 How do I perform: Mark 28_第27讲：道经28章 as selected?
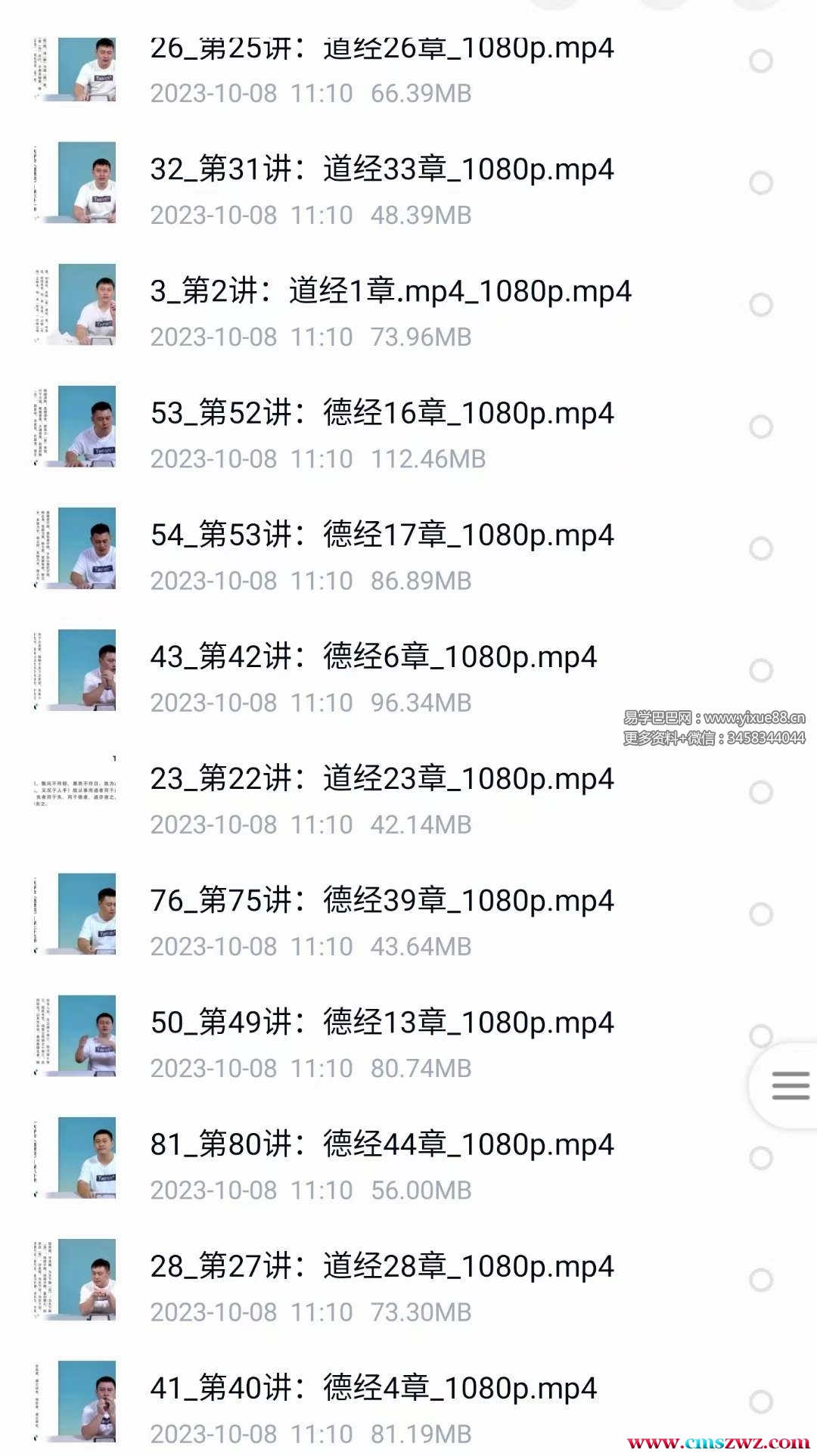click(760, 1280)
